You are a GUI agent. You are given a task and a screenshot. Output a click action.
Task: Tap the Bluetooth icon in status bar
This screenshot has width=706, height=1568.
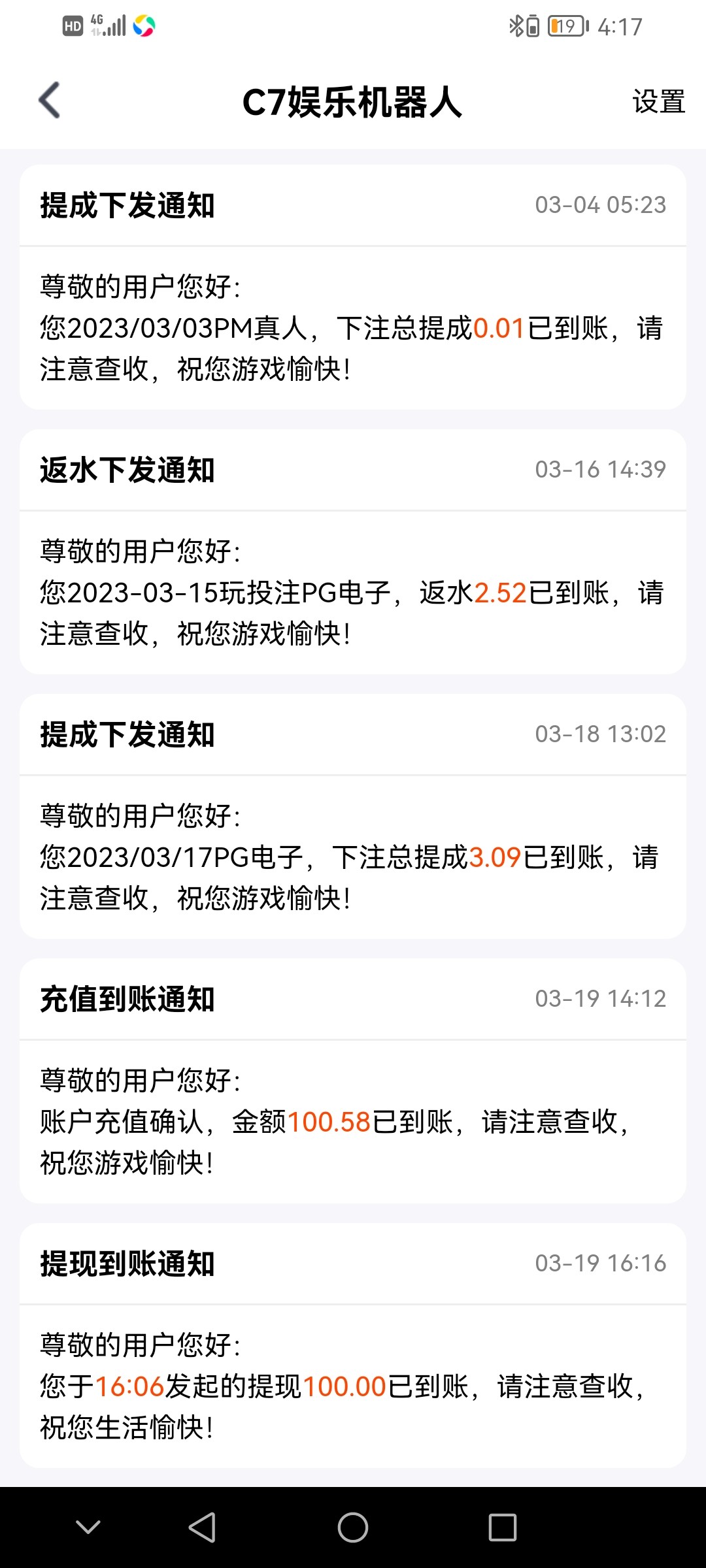(516, 26)
